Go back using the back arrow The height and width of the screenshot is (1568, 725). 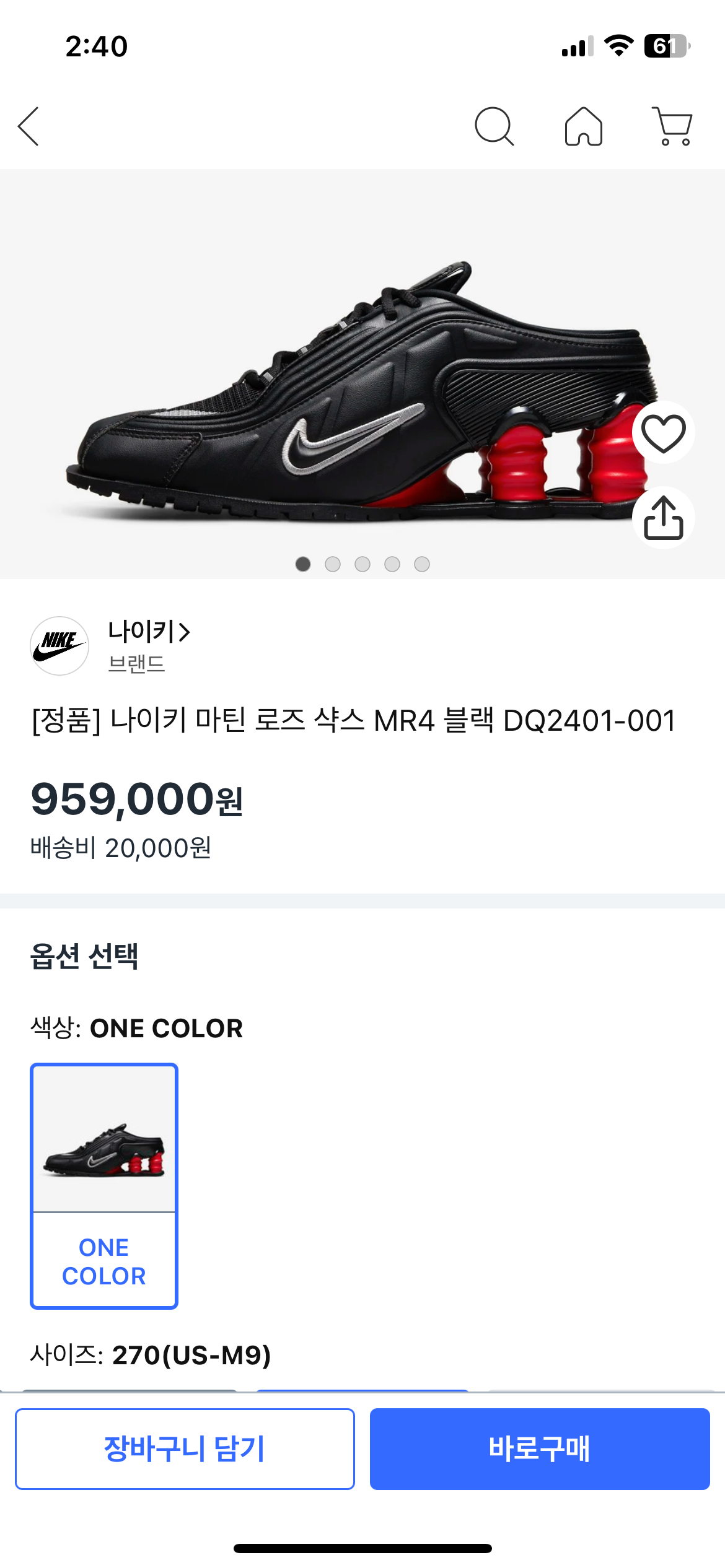tap(29, 126)
